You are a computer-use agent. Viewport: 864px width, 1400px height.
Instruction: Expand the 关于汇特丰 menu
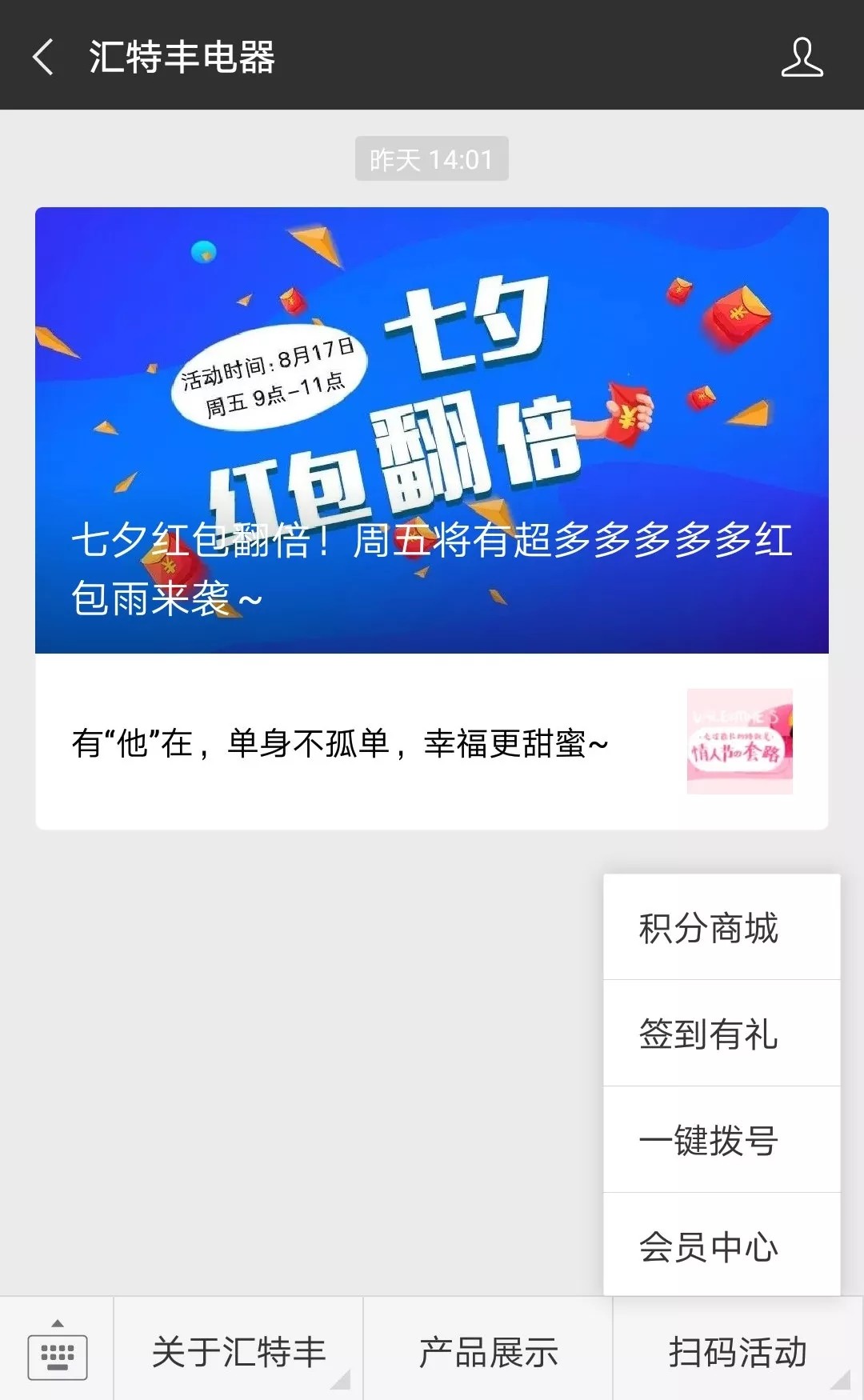[x=238, y=1352]
